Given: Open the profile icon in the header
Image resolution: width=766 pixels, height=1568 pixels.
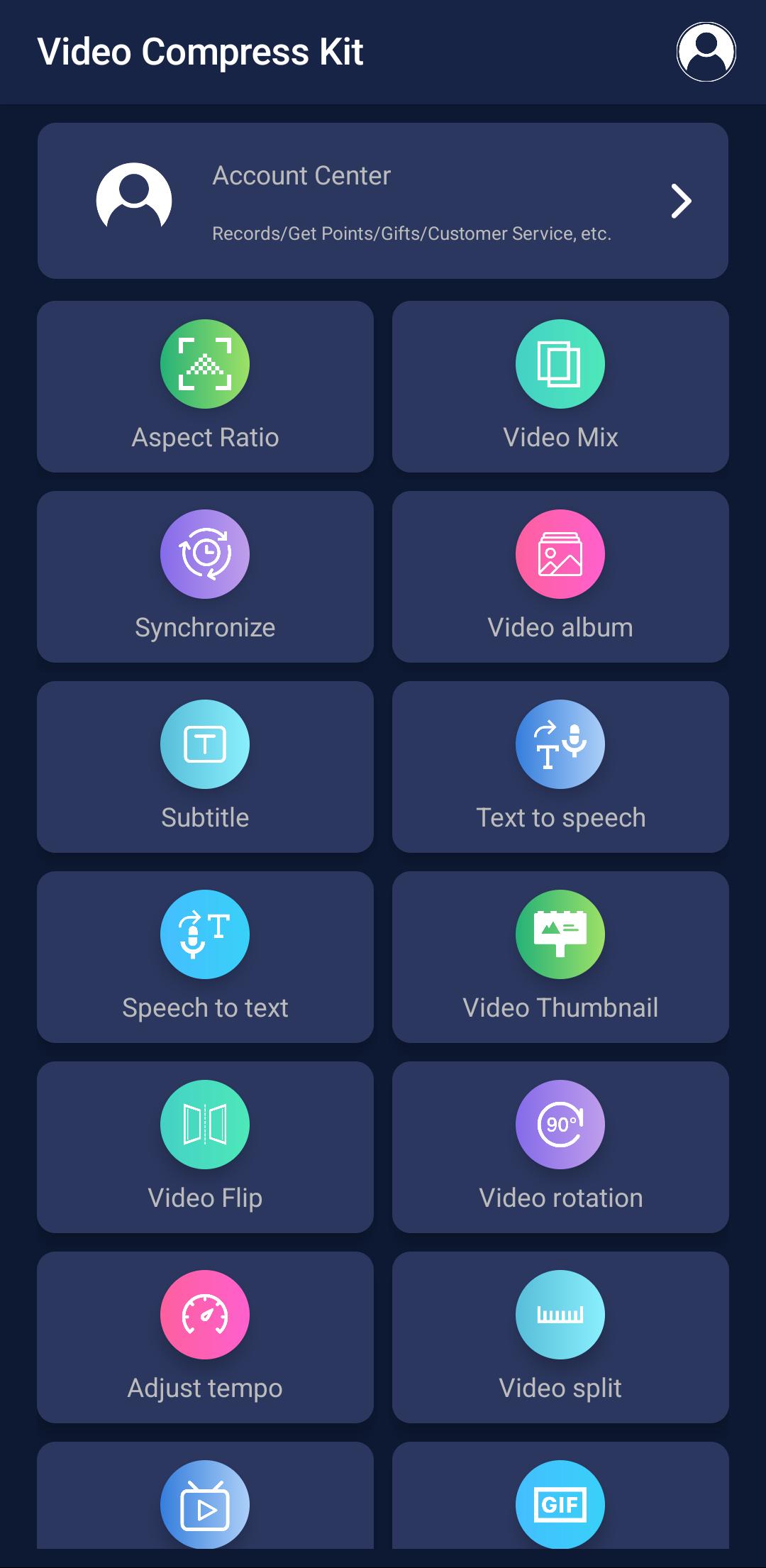Looking at the screenshot, I should click(706, 52).
